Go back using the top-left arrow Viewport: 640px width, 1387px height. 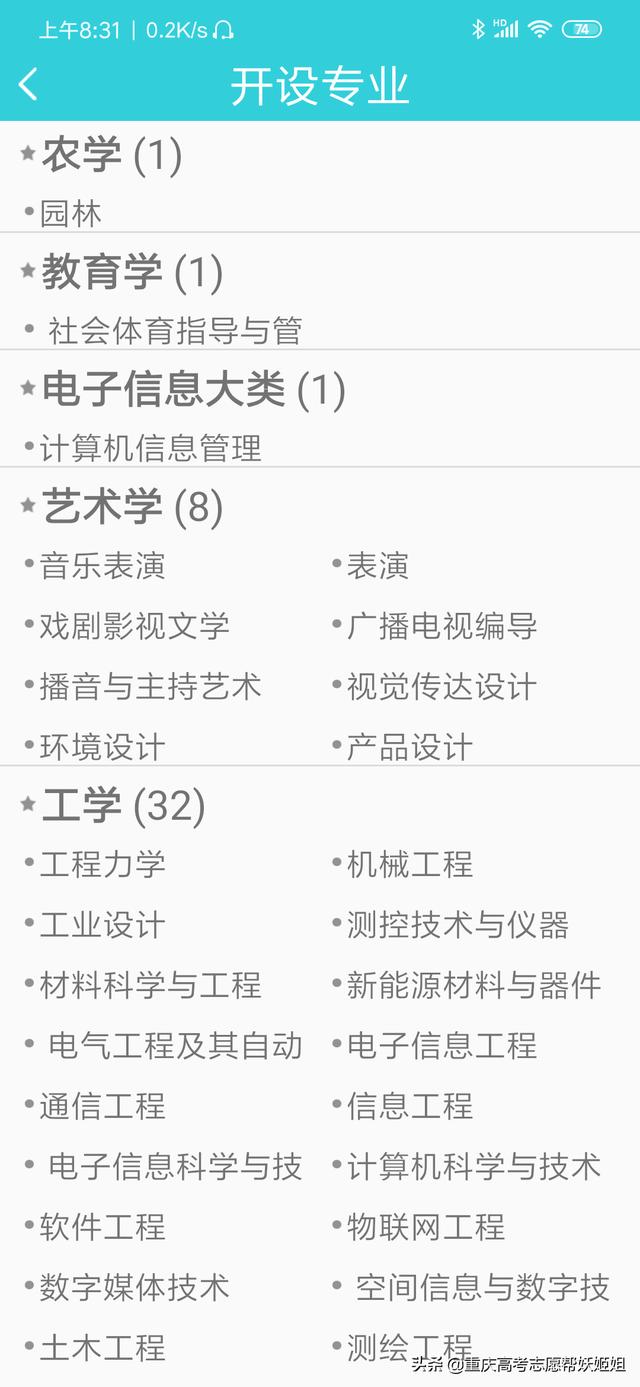[x=28, y=84]
